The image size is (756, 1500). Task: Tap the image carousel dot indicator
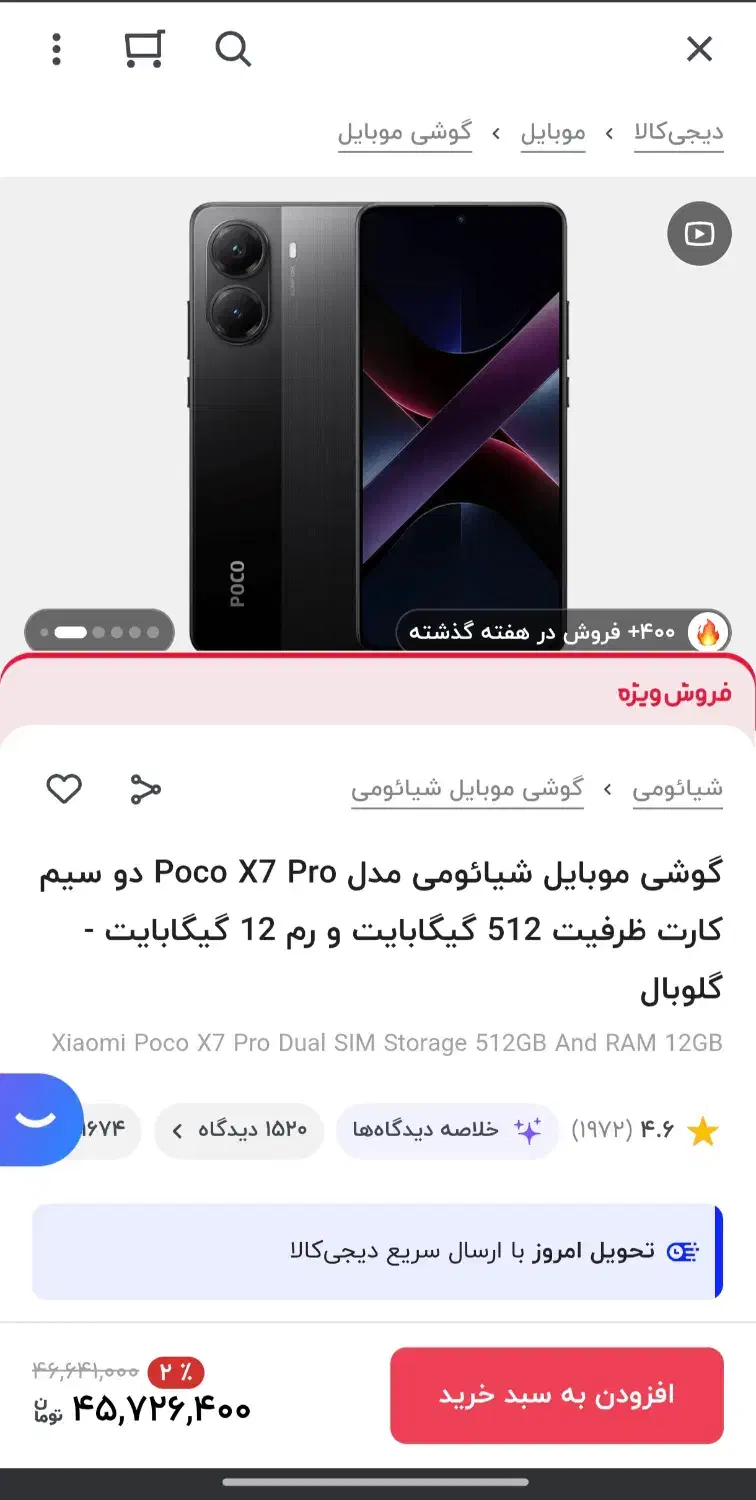pyautogui.click(x=99, y=632)
